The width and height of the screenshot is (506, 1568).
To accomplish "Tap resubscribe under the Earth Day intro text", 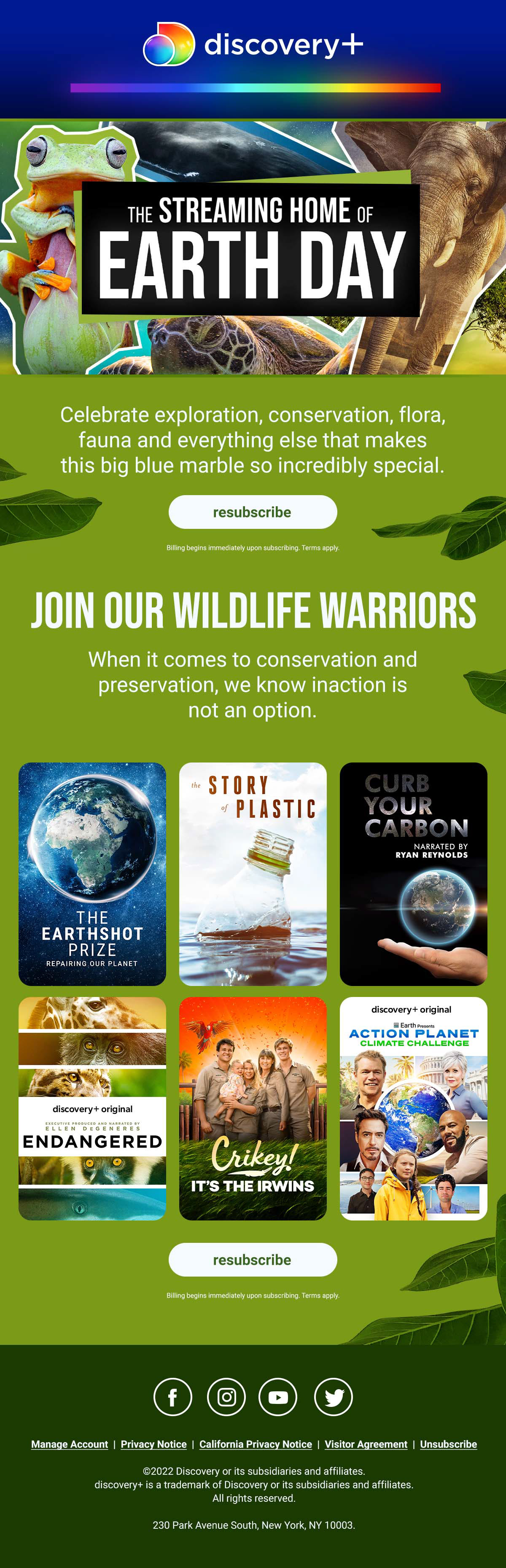I will click(x=253, y=512).
